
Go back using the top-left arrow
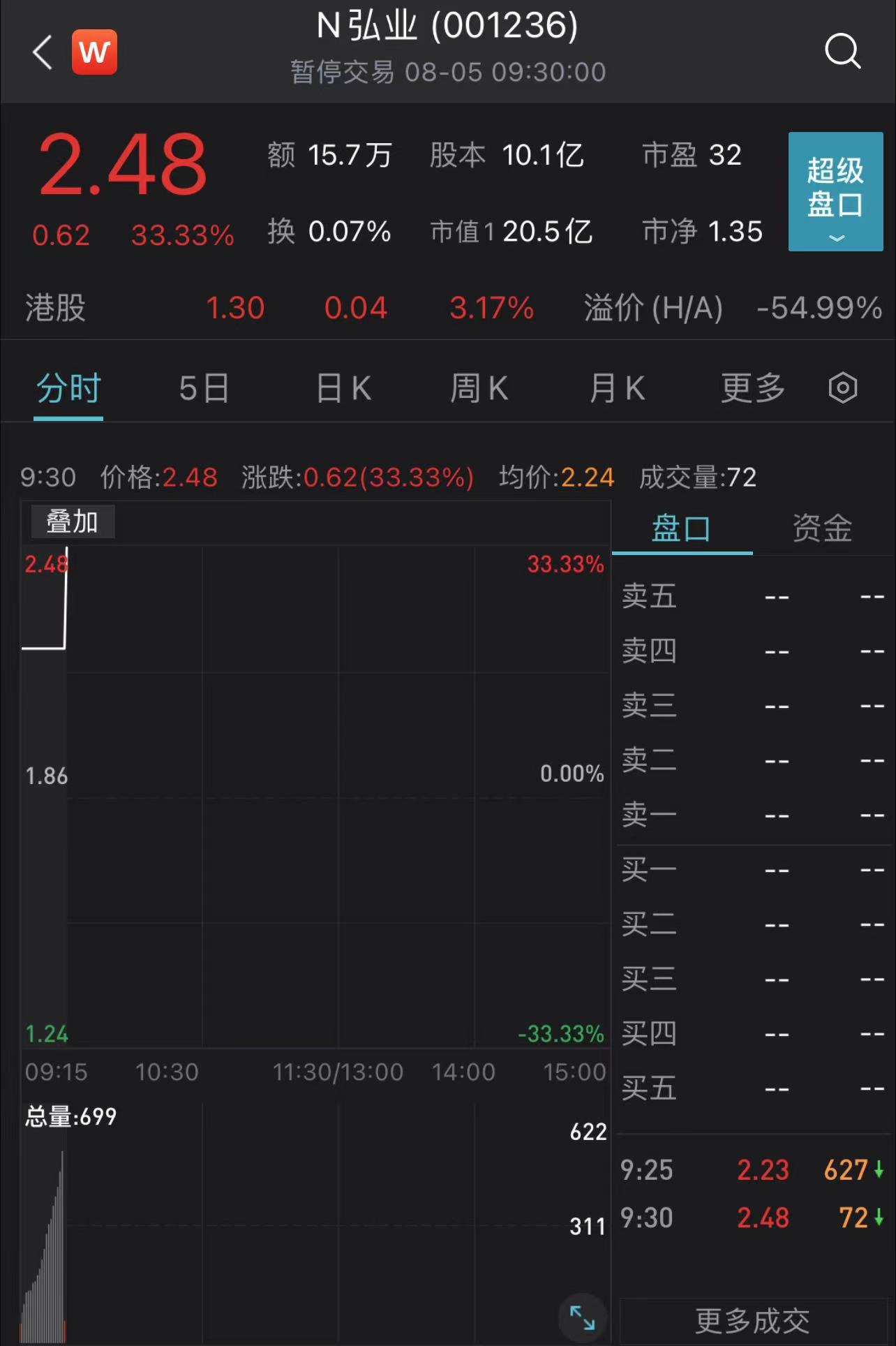coord(43,52)
